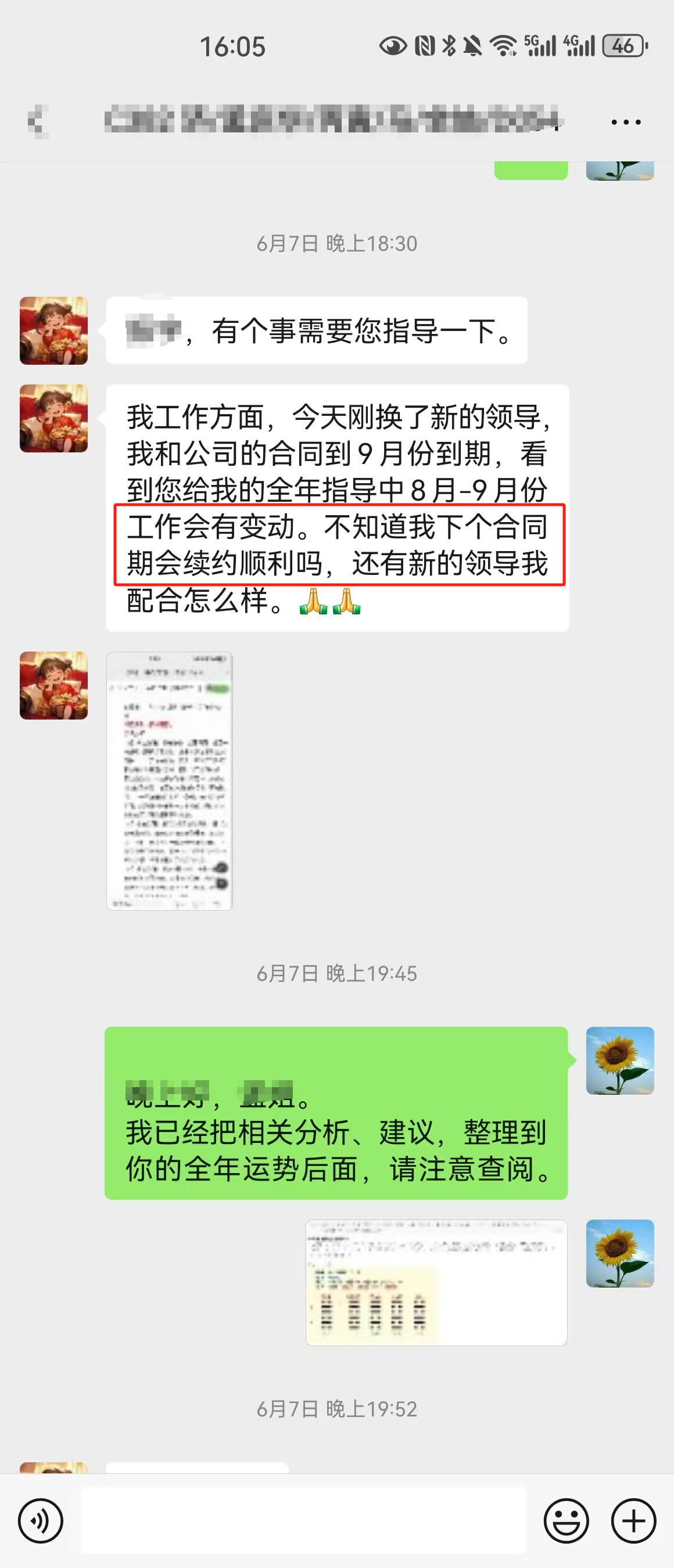Open the screenshot image sent by contact
Viewport: 674px width, 1568px height.
click(x=169, y=781)
